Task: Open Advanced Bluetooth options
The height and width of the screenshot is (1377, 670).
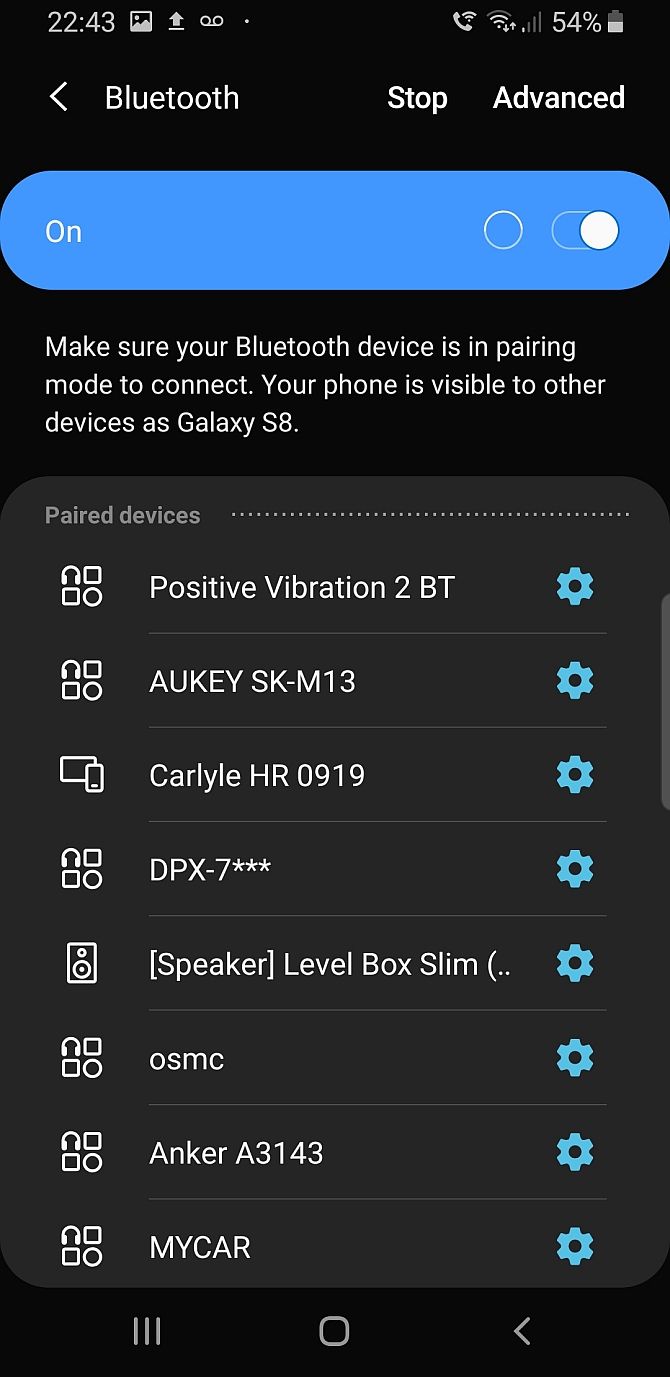Action: coord(559,98)
